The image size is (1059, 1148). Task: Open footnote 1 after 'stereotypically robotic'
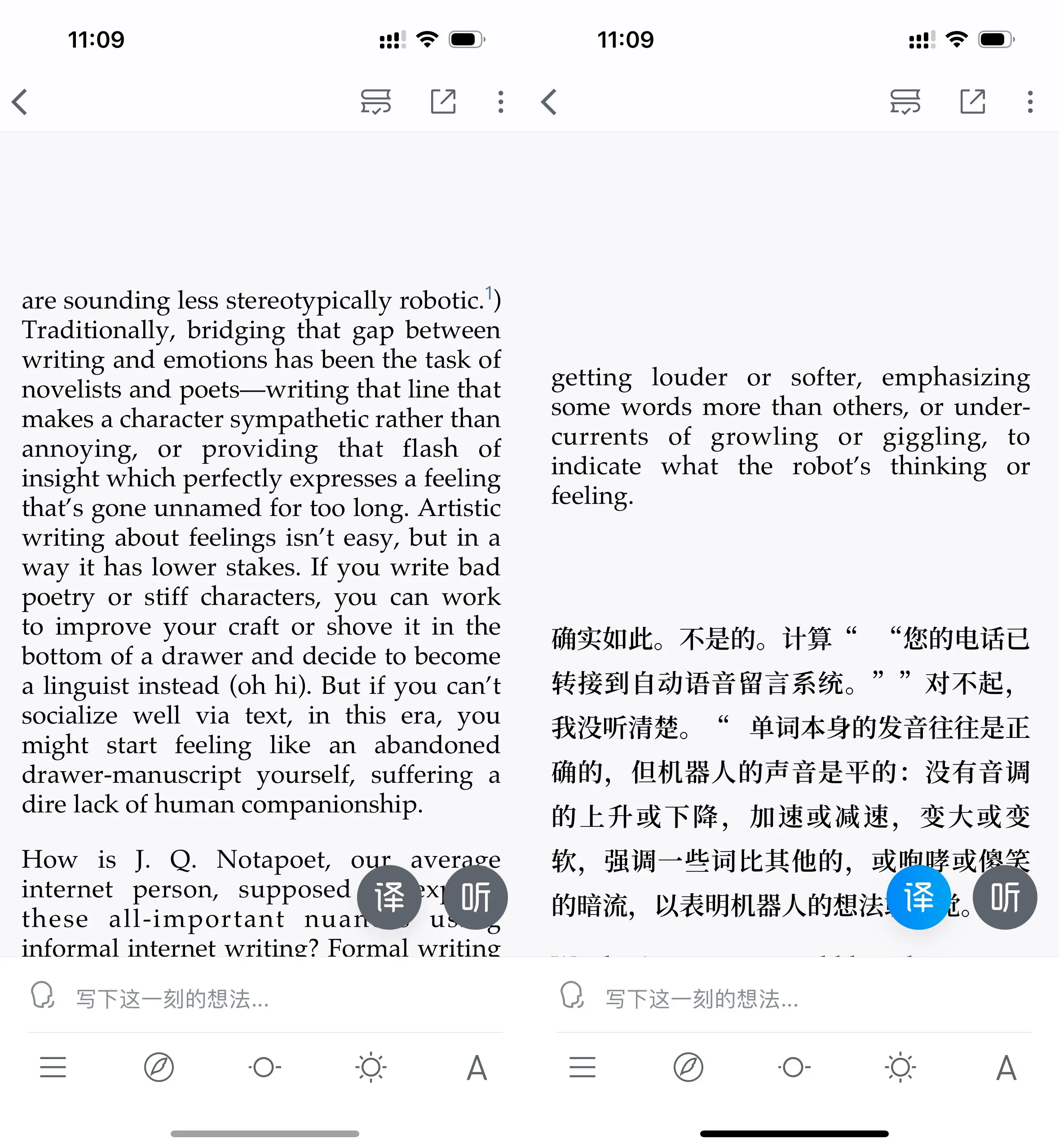click(x=489, y=293)
